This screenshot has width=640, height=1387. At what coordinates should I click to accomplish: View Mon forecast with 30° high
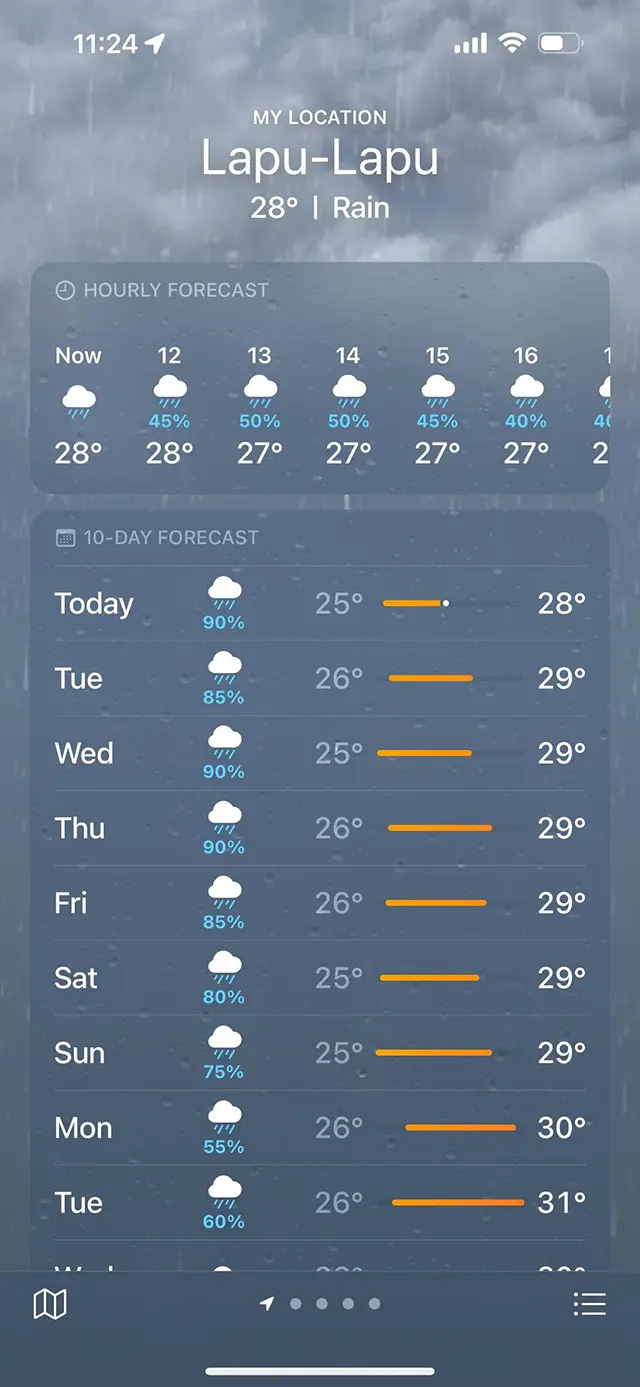coord(320,1128)
